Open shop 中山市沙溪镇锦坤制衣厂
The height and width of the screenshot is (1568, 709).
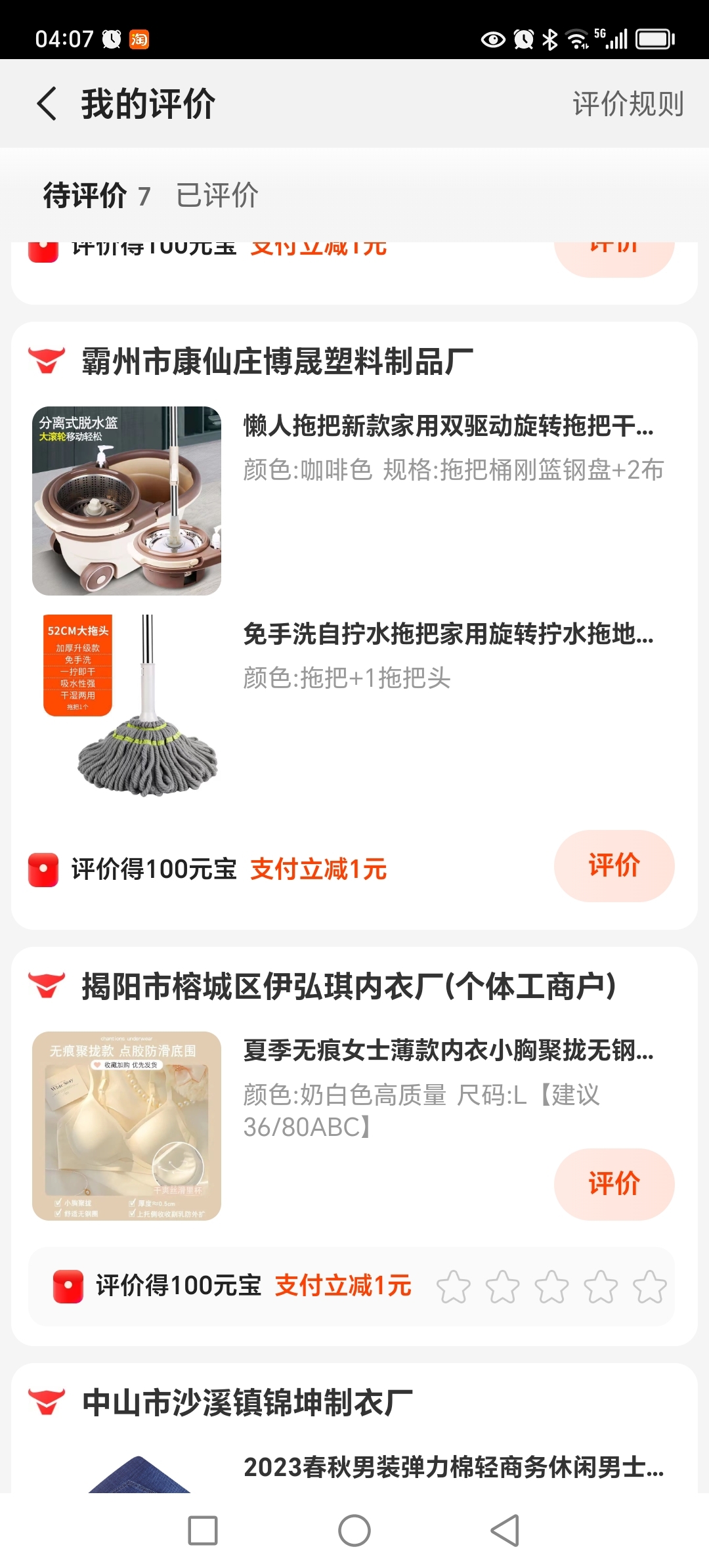point(247,1403)
